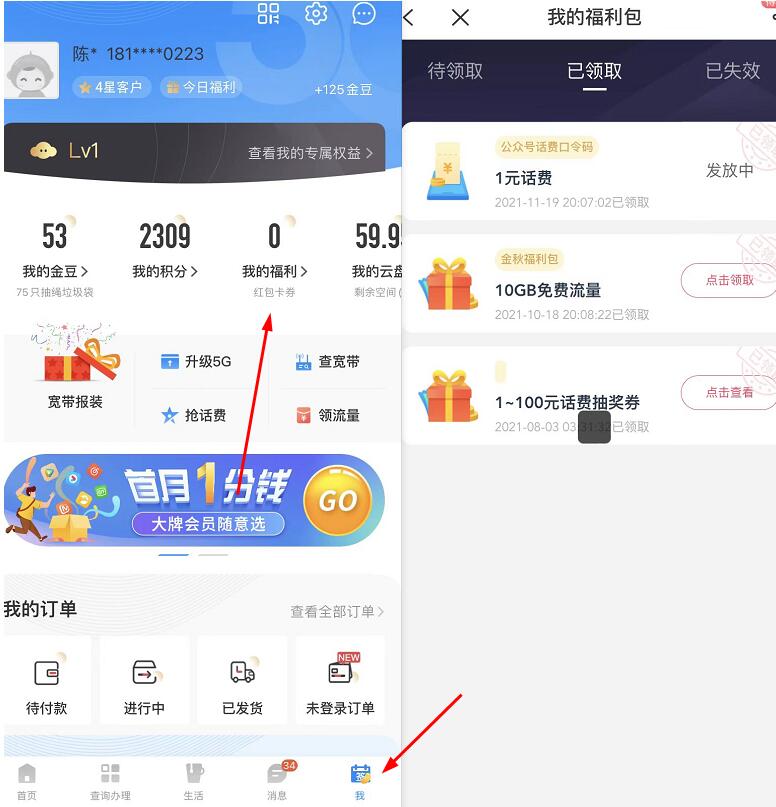Select 升级5G shortcut

point(196,362)
